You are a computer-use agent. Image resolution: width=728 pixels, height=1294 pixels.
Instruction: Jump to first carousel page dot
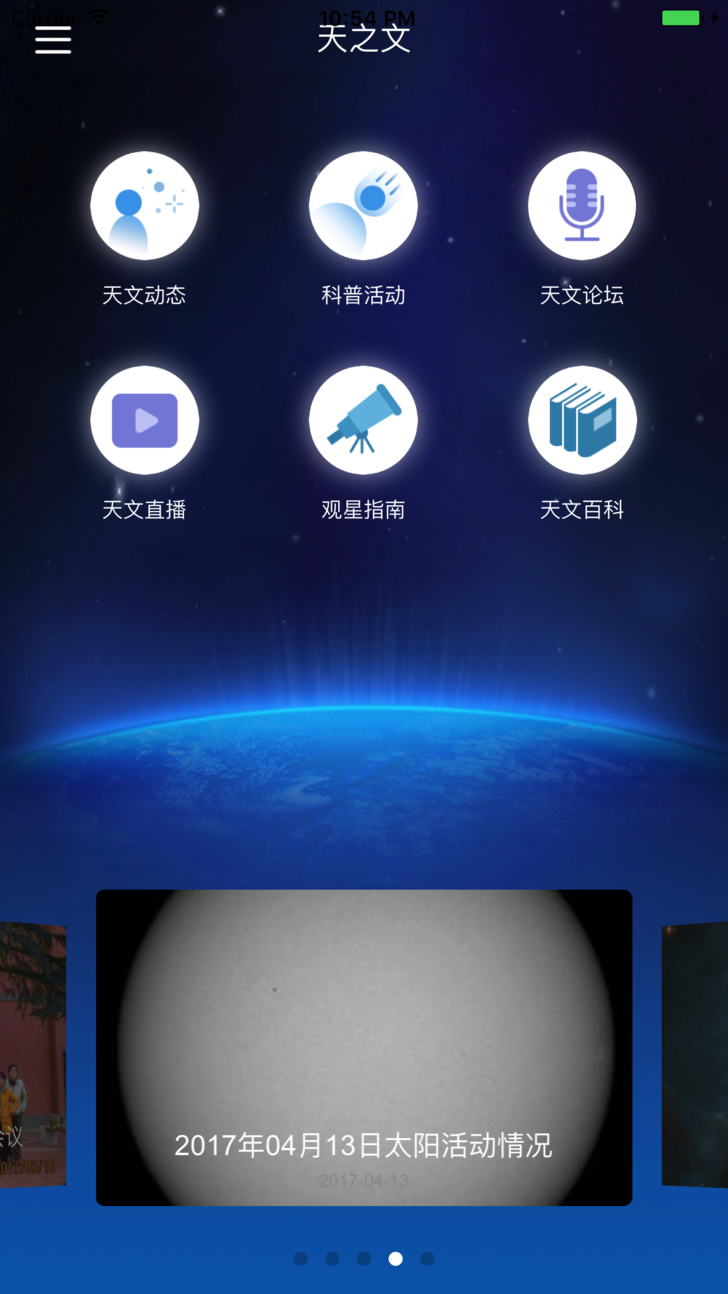(x=301, y=1259)
